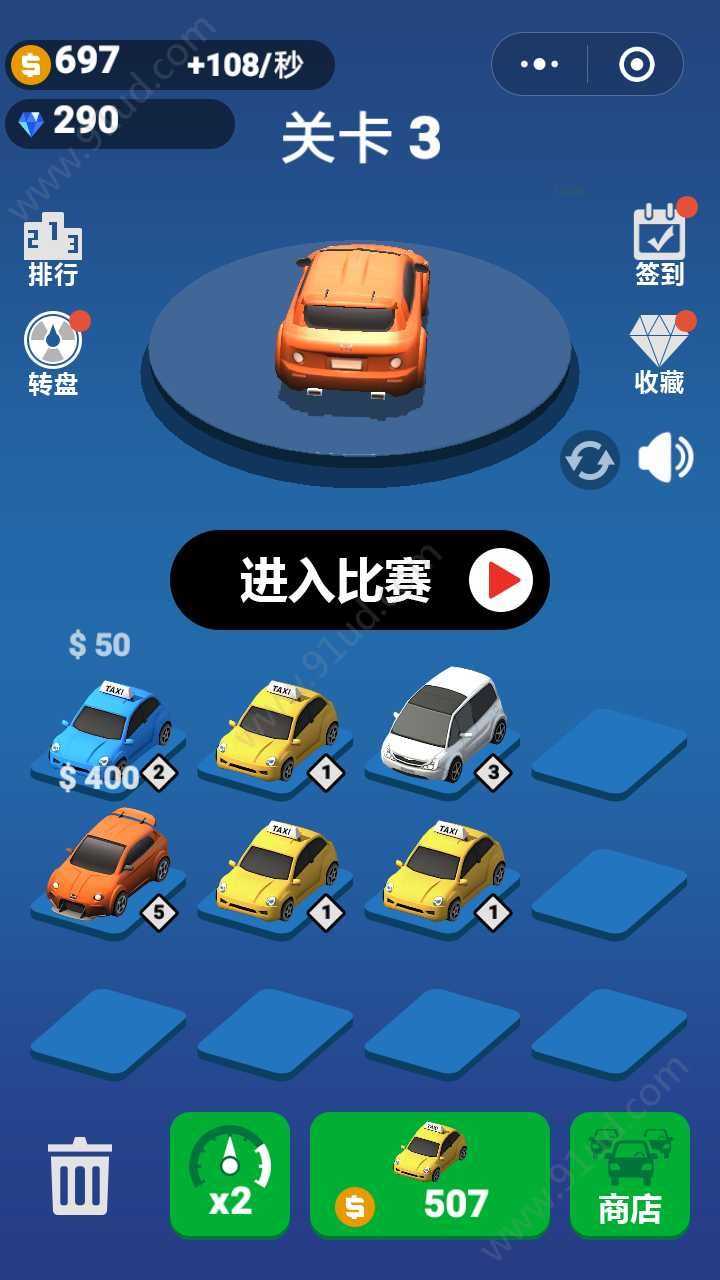Screen dimensions: 720x1280
Task: Open the 排行 leaderboard
Action: [53, 250]
